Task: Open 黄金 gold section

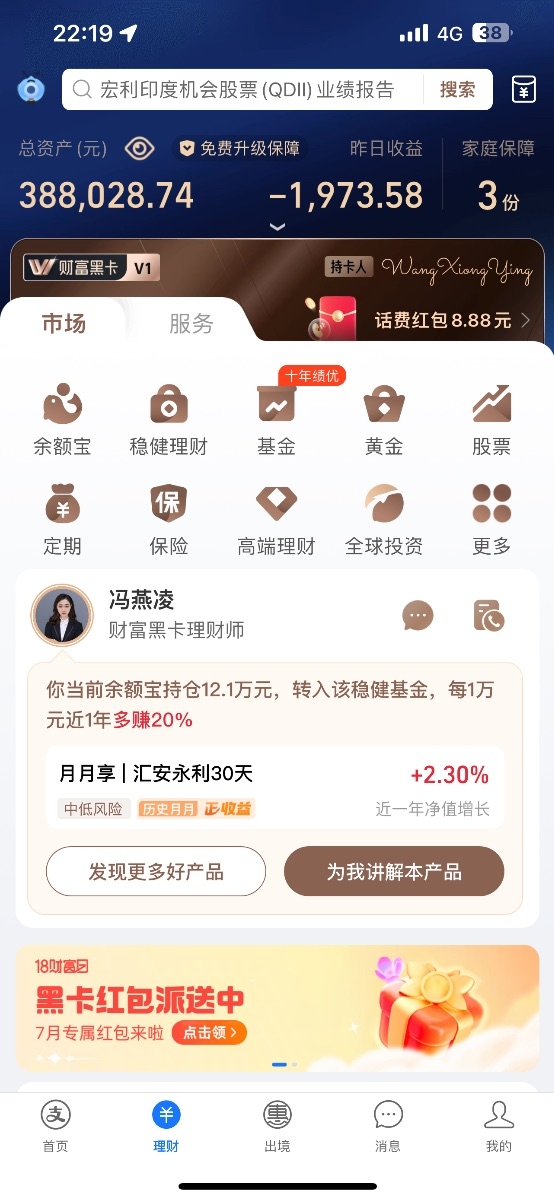Action: (384, 420)
